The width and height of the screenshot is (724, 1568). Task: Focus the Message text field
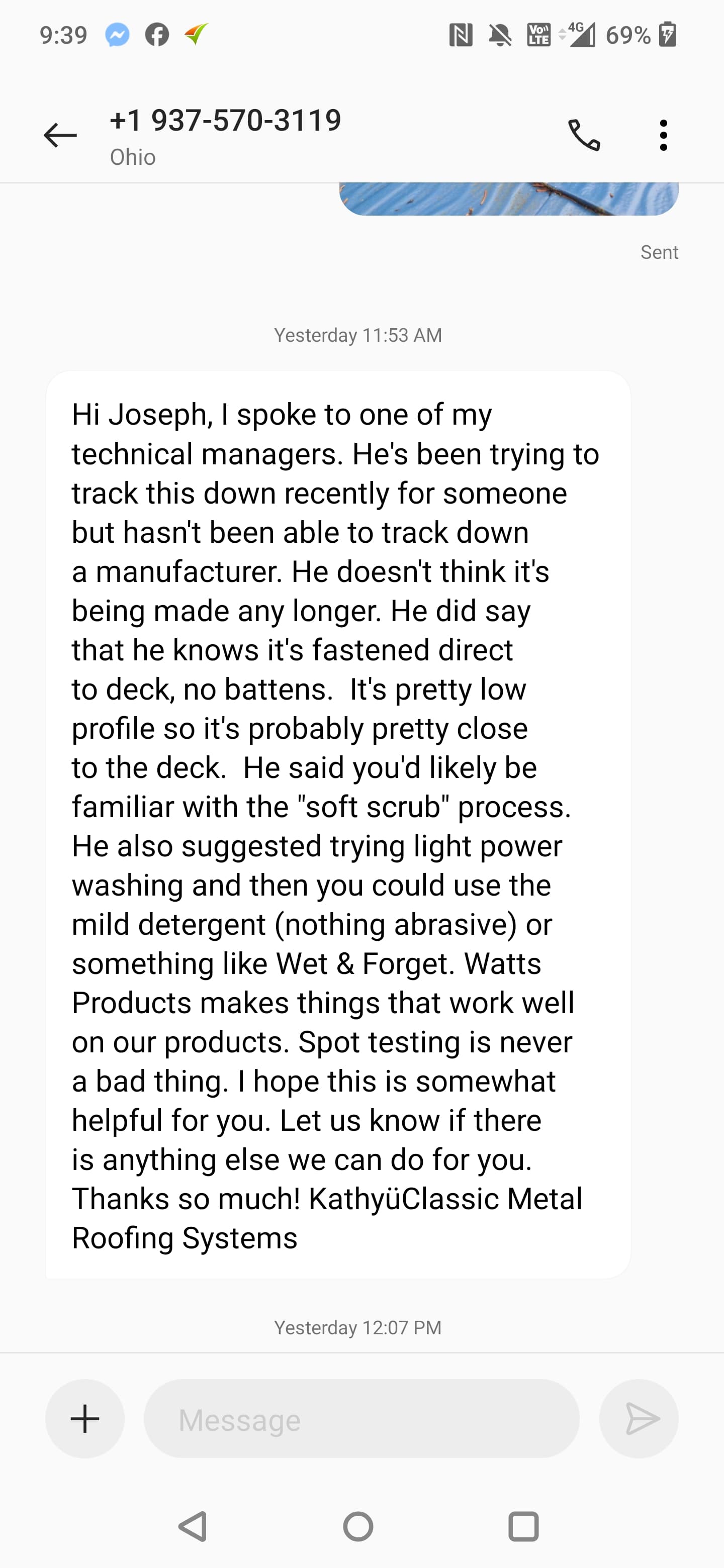click(x=361, y=1419)
